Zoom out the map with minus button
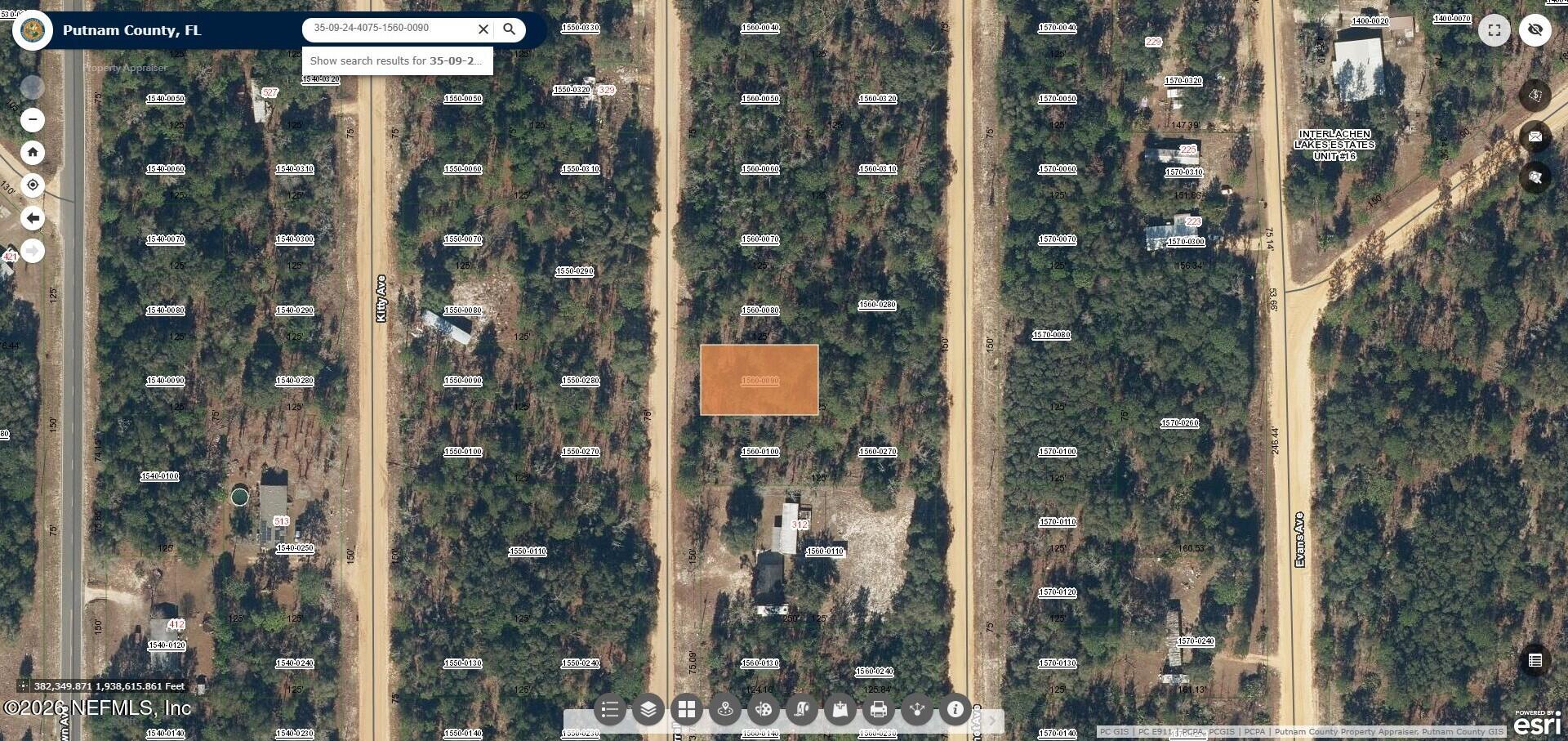The width and height of the screenshot is (1568, 741). [33, 120]
